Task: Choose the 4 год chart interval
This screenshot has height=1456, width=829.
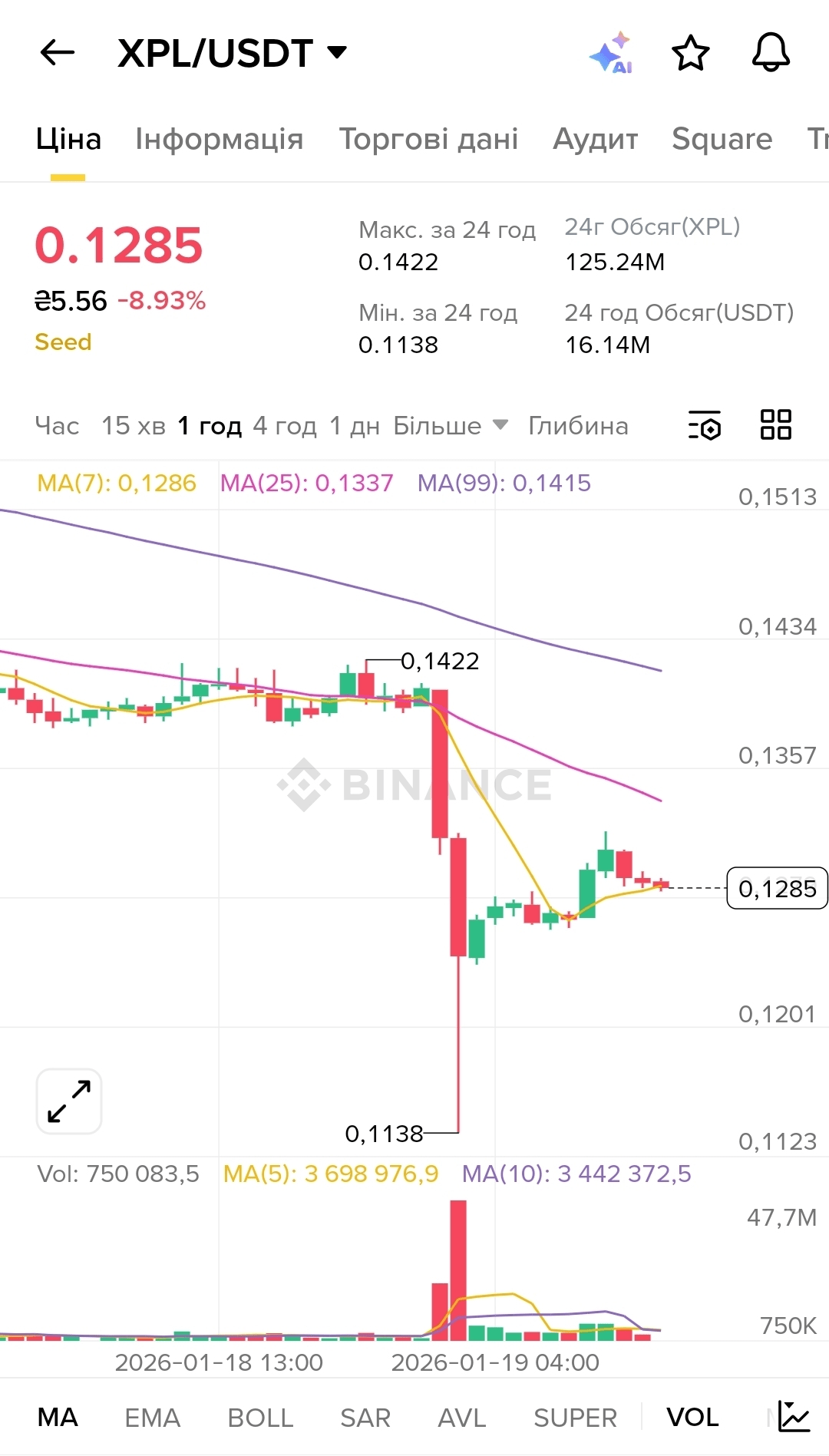Action: point(285,425)
